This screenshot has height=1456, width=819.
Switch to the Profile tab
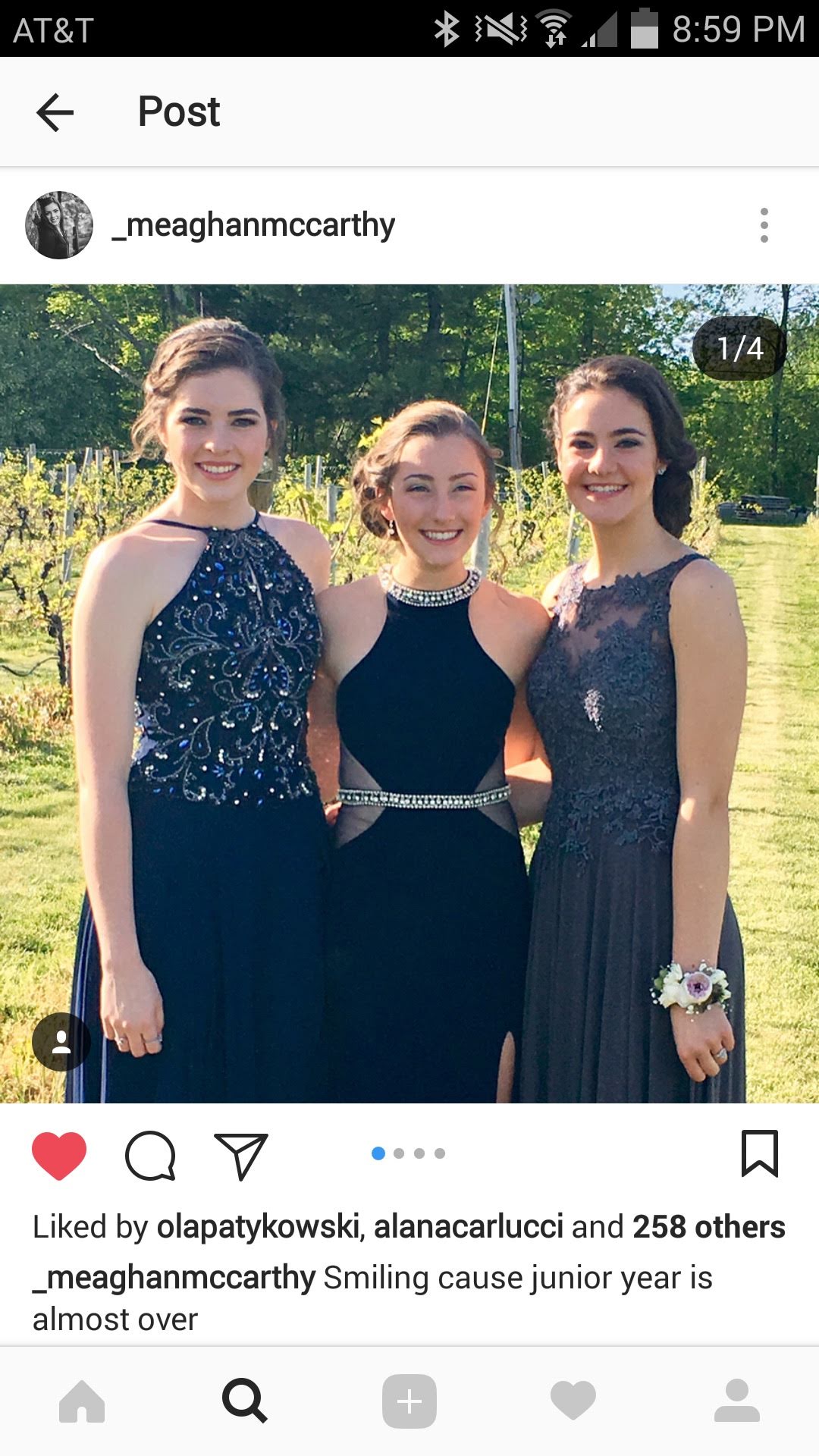tap(736, 1401)
